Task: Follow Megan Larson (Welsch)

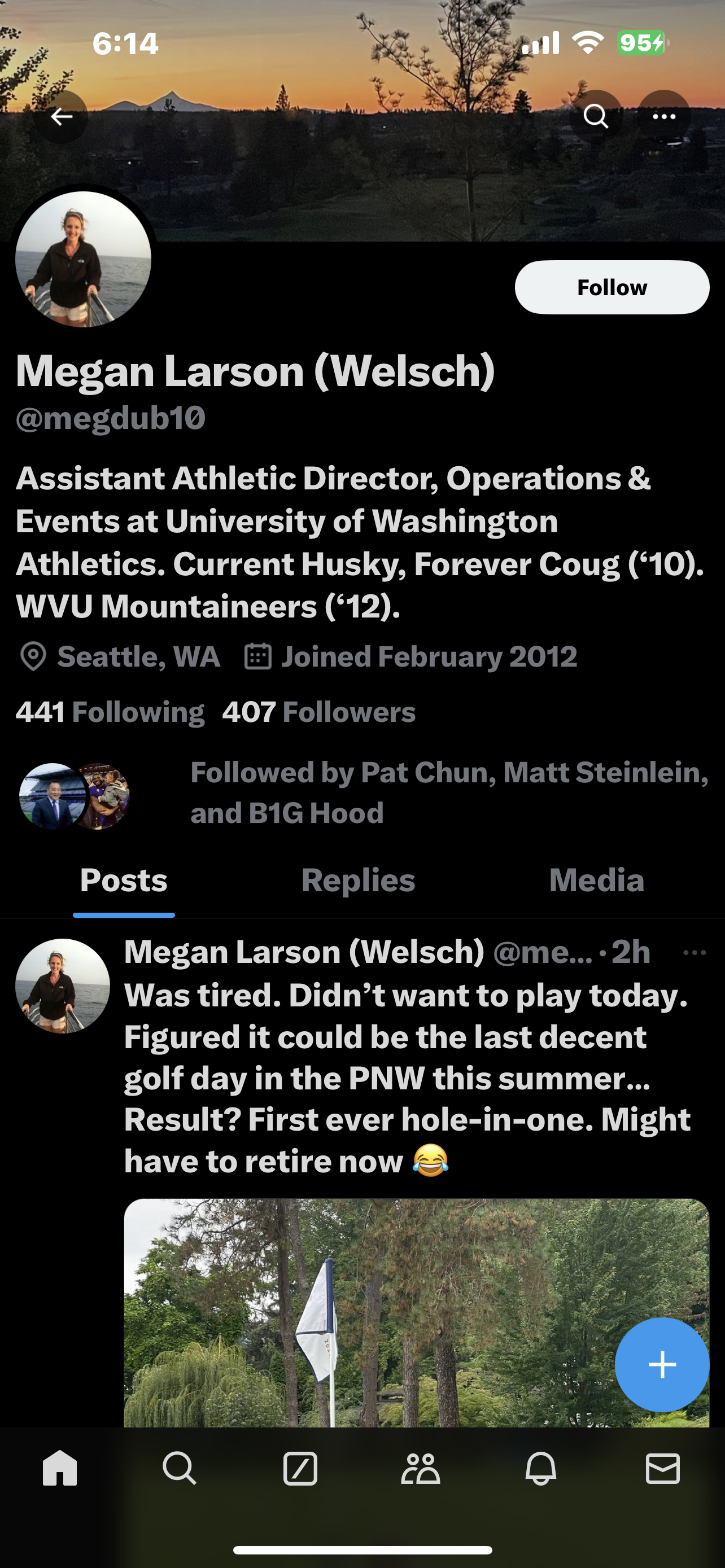Action: coord(612,287)
